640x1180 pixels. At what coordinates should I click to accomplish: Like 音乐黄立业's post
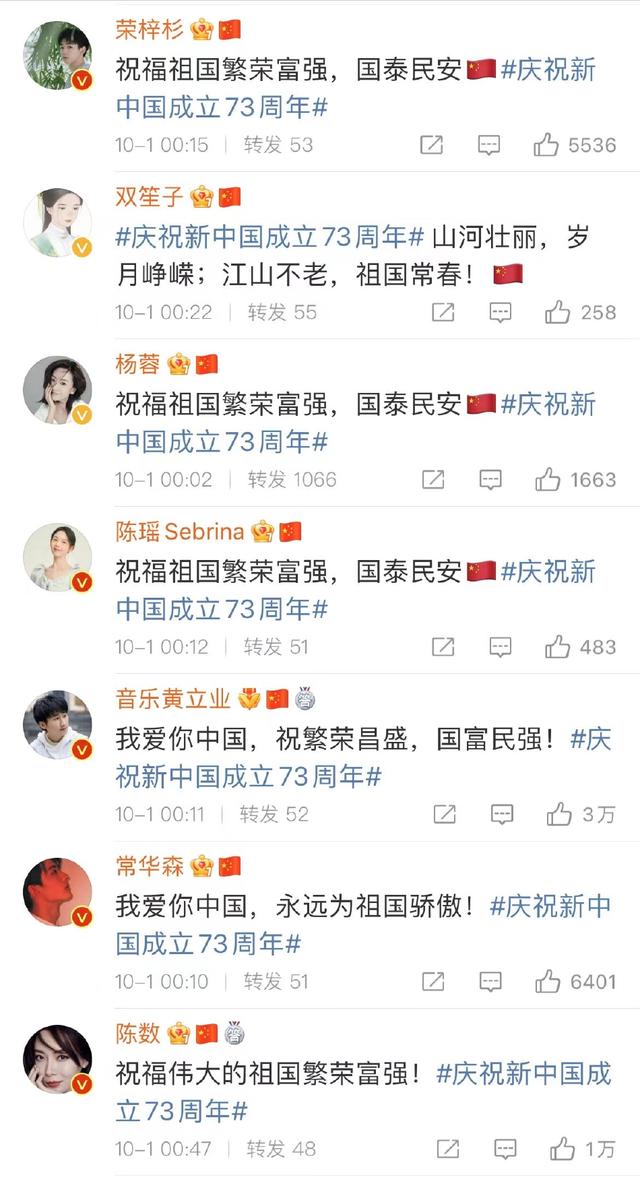(559, 815)
